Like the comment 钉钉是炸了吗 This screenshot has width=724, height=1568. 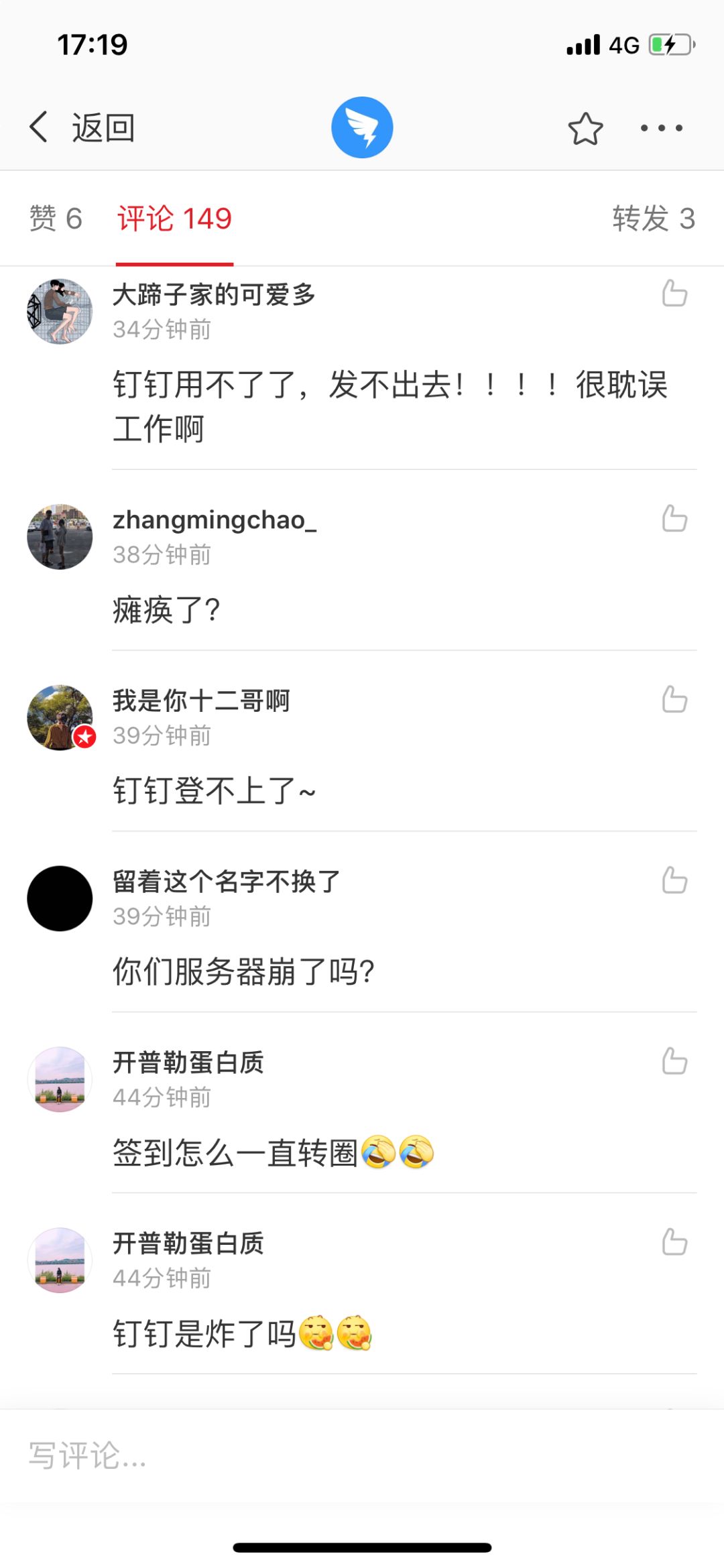coord(674,1243)
